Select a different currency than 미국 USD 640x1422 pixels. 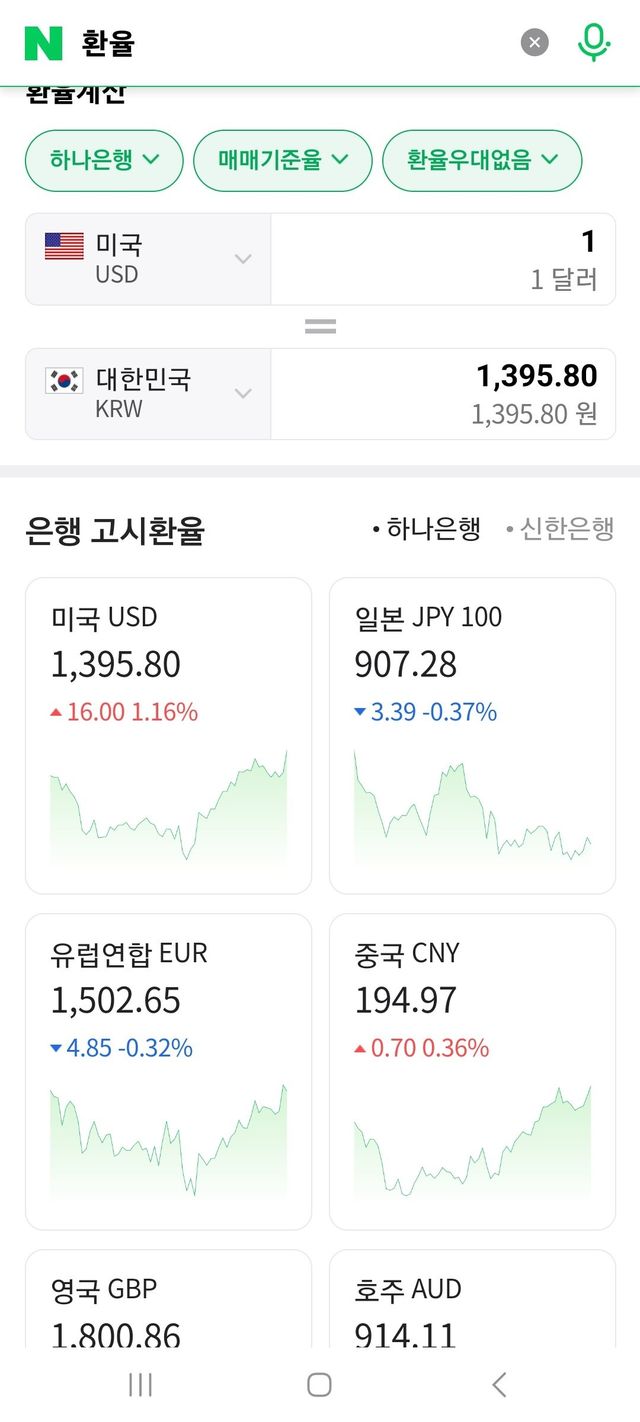tap(148, 259)
